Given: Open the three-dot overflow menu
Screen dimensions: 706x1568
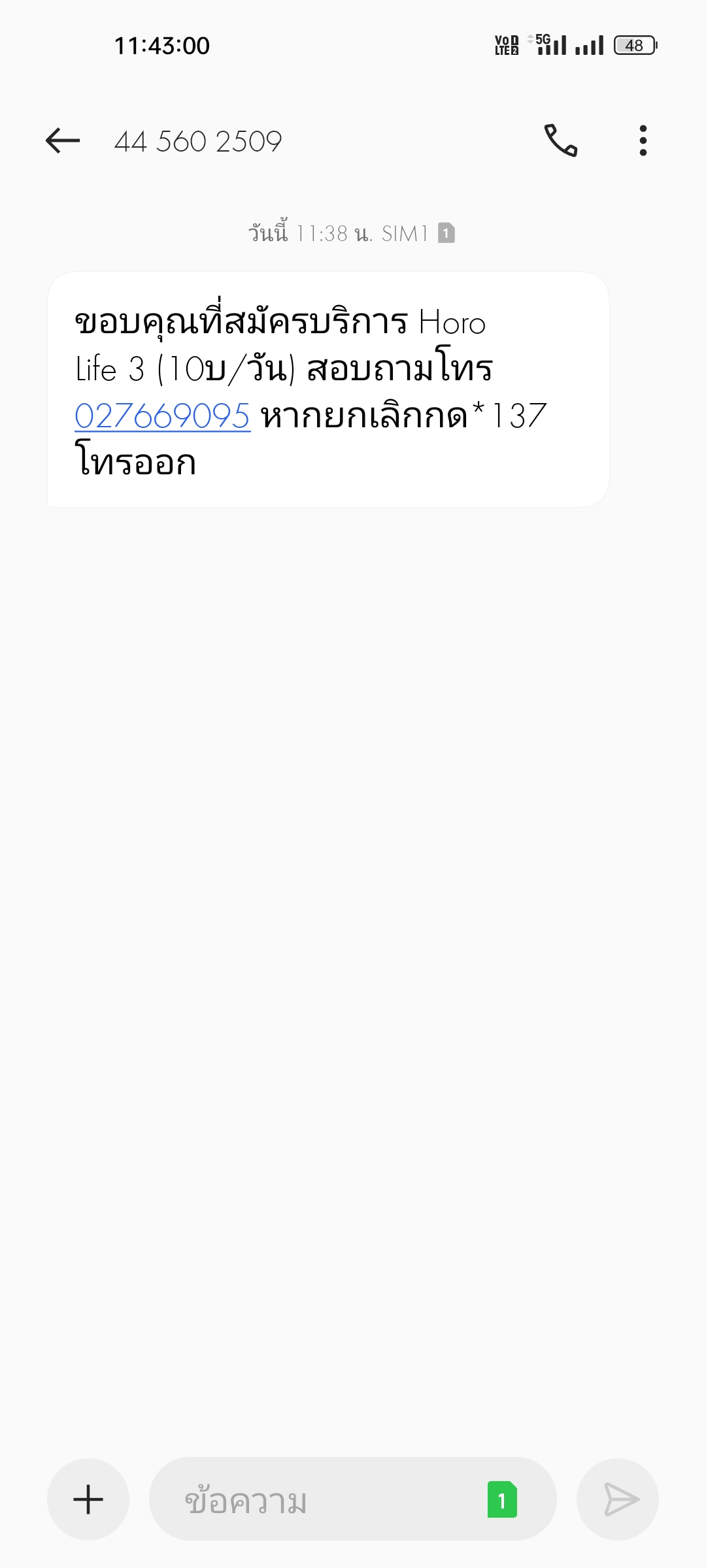Looking at the screenshot, I should point(643,140).
